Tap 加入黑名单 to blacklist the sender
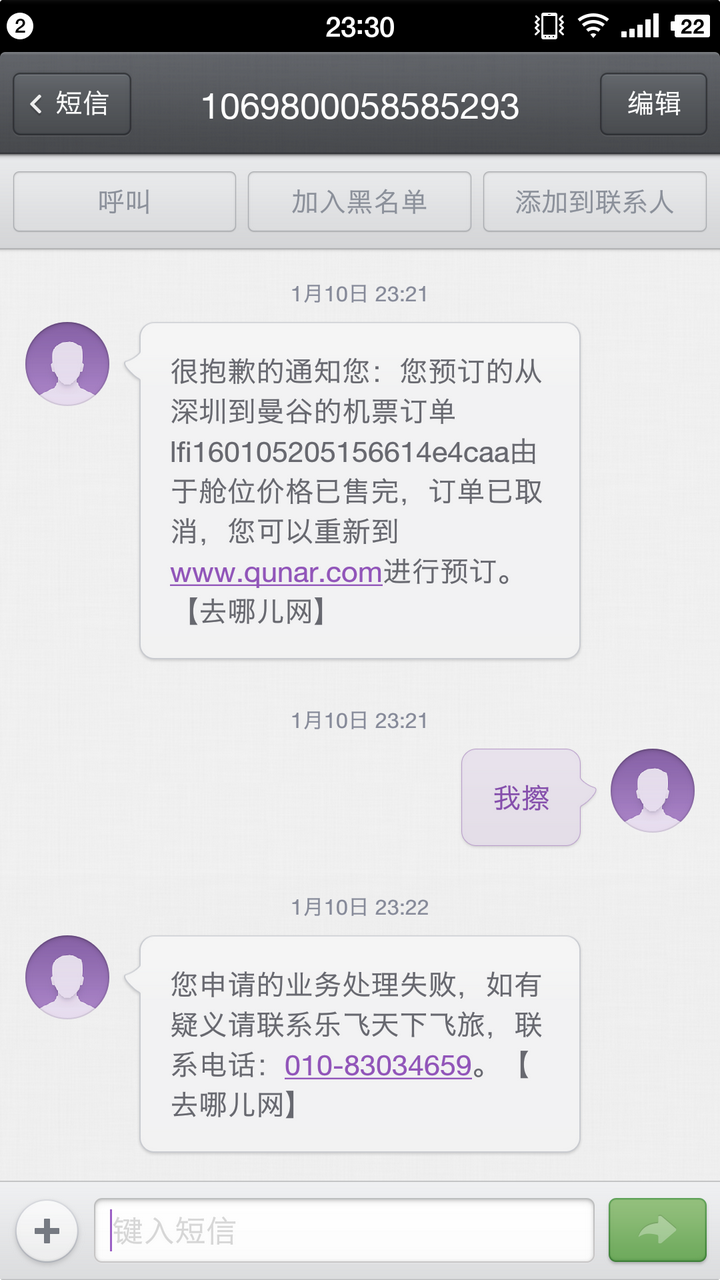The width and height of the screenshot is (720, 1280). [359, 201]
